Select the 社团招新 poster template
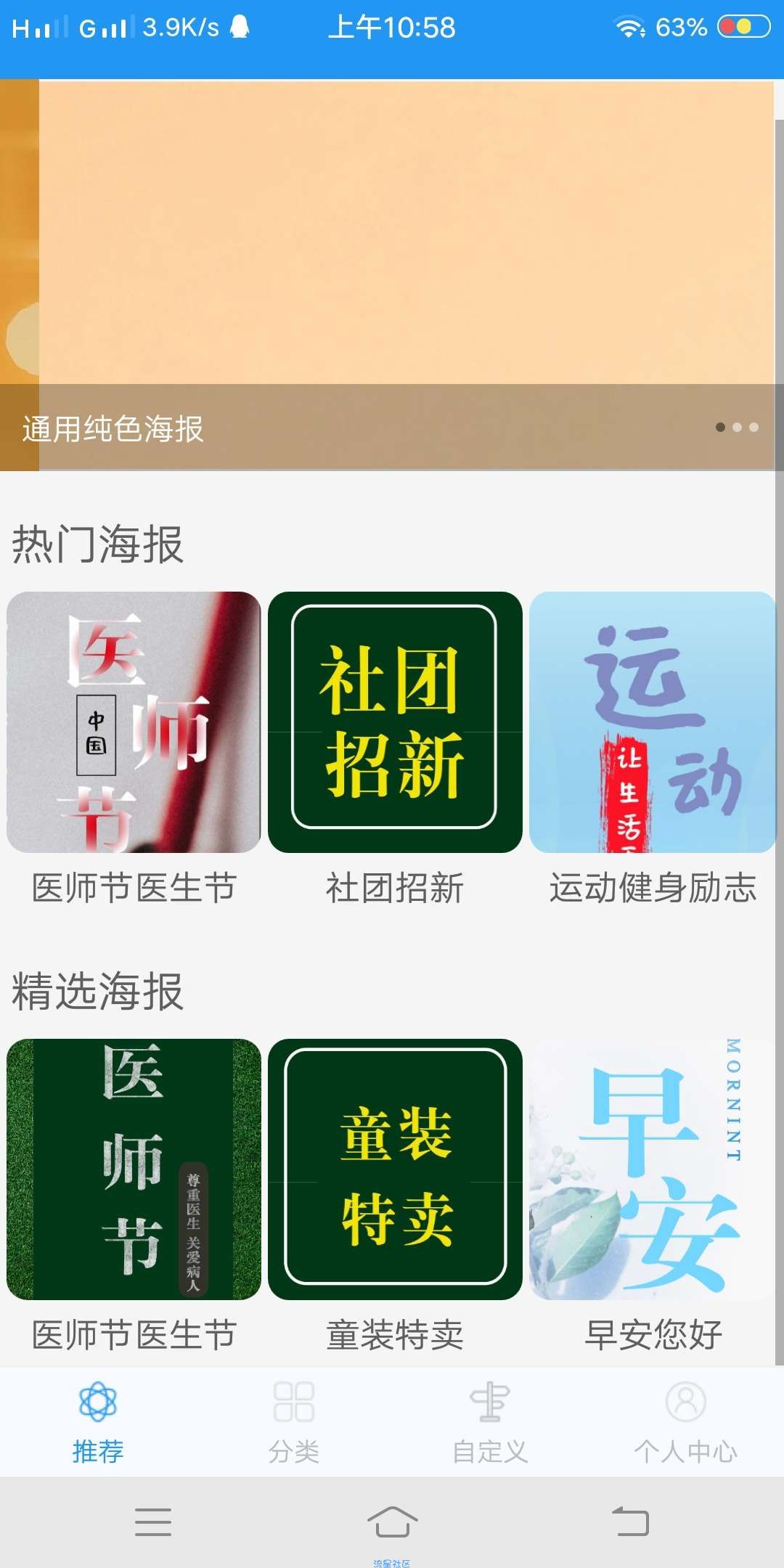The height and width of the screenshot is (1568, 784). coord(395,722)
